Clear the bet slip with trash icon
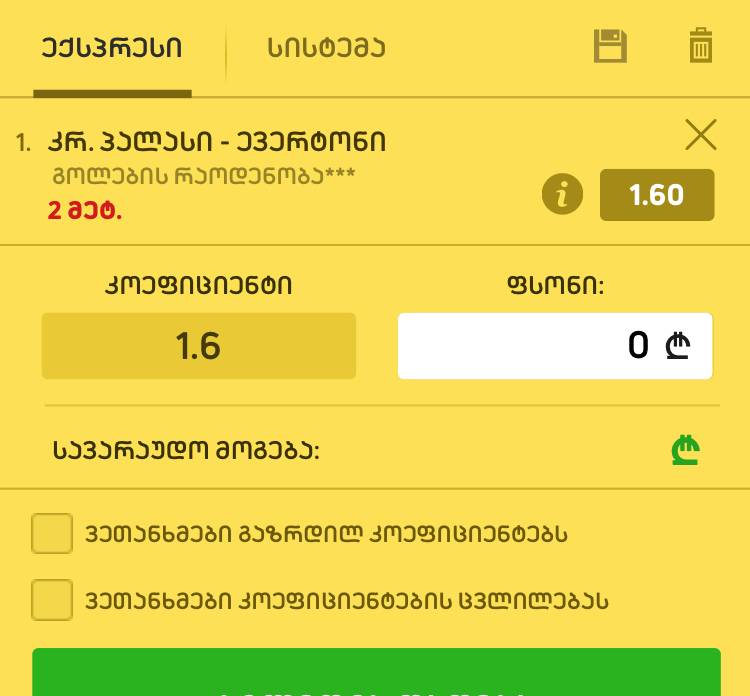The height and width of the screenshot is (696, 750). pos(701,46)
